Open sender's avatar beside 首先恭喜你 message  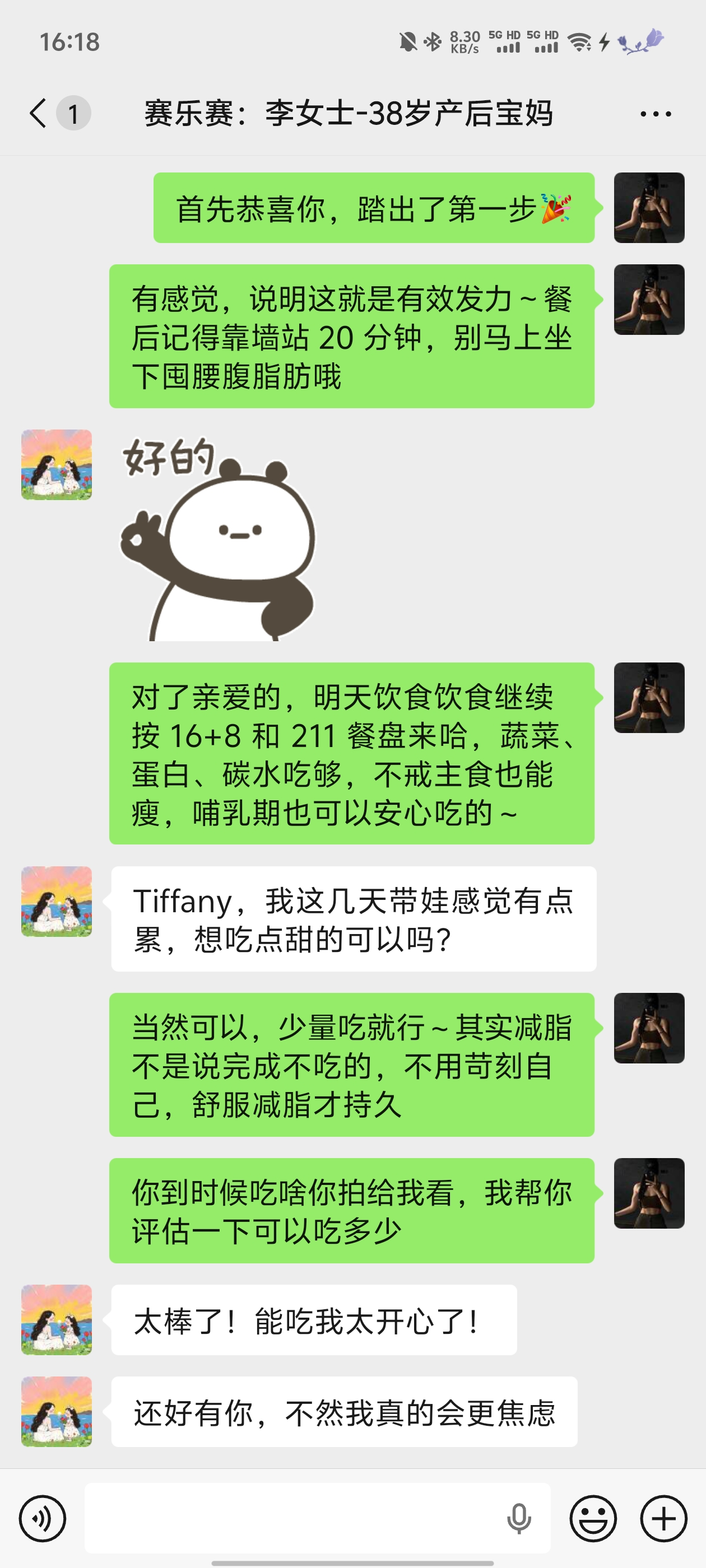pyautogui.click(x=649, y=208)
